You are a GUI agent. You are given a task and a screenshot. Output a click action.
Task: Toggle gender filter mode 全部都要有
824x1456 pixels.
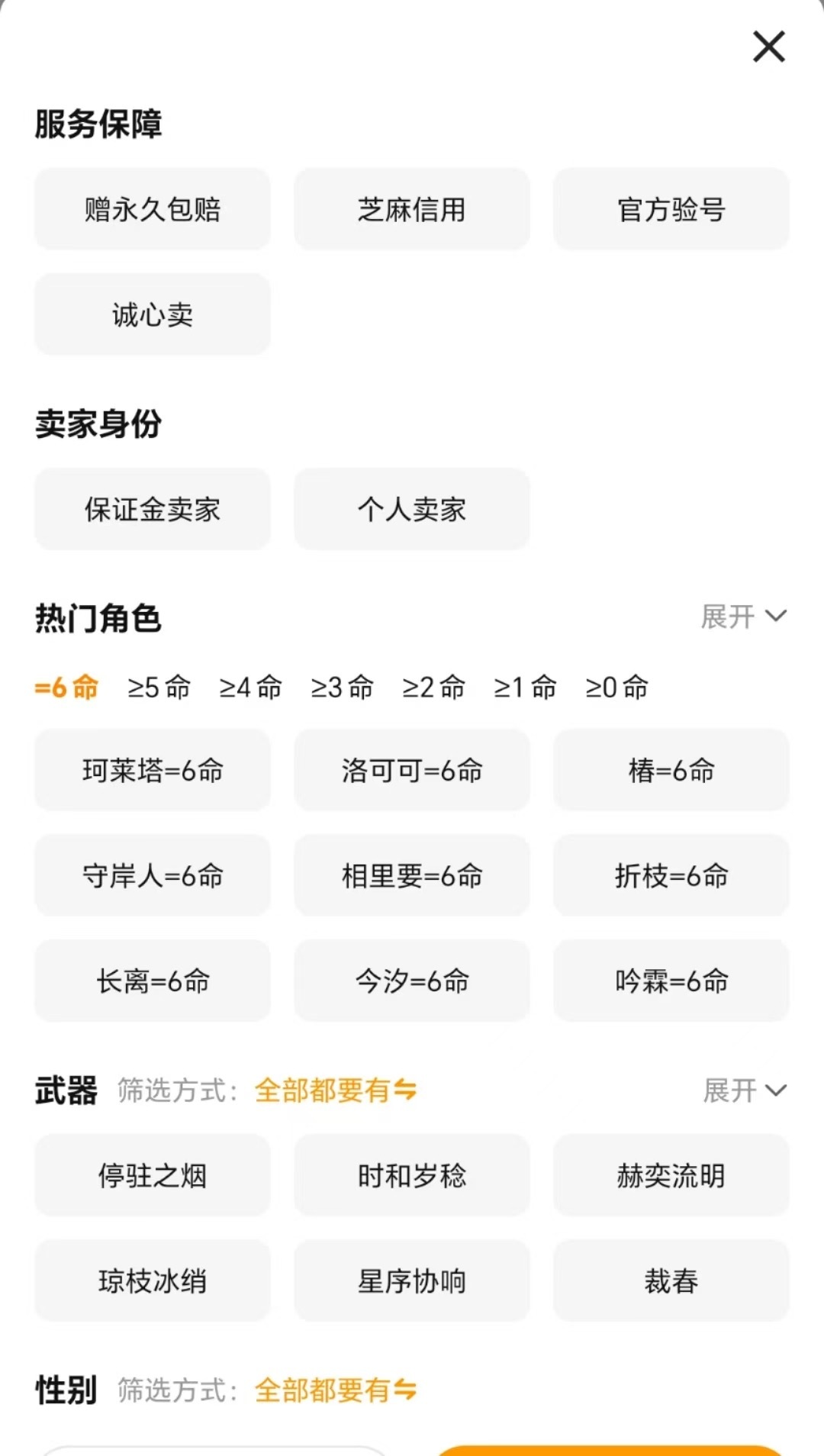336,1390
